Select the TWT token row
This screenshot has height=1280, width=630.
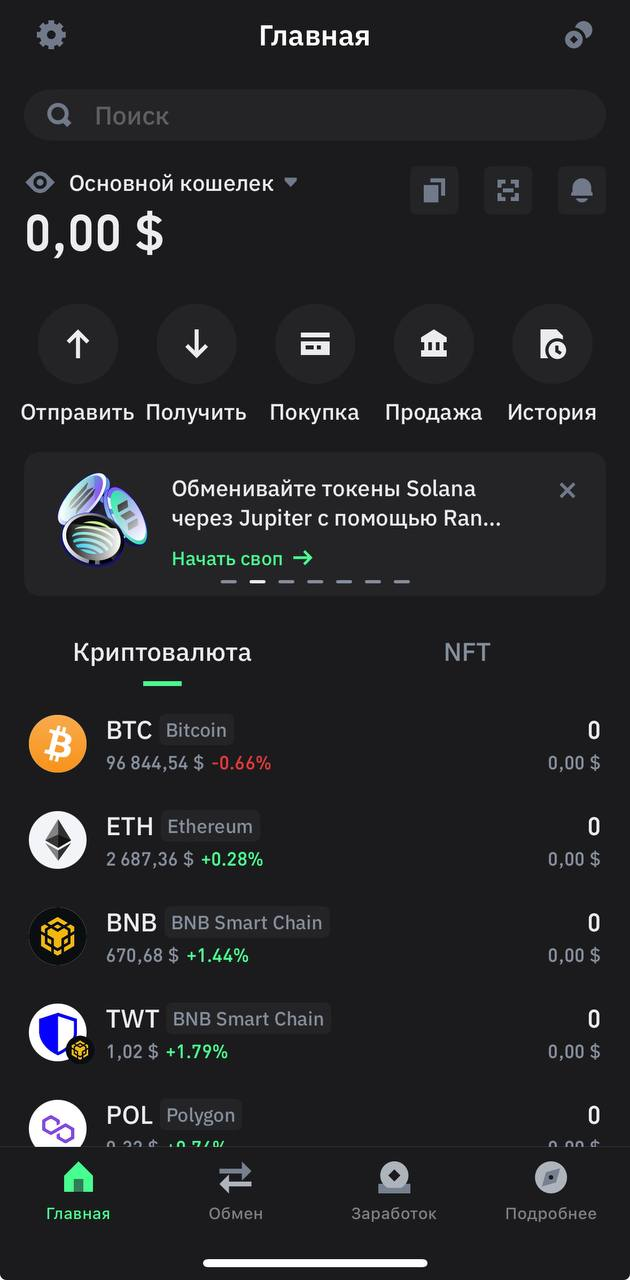point(315,1033)
